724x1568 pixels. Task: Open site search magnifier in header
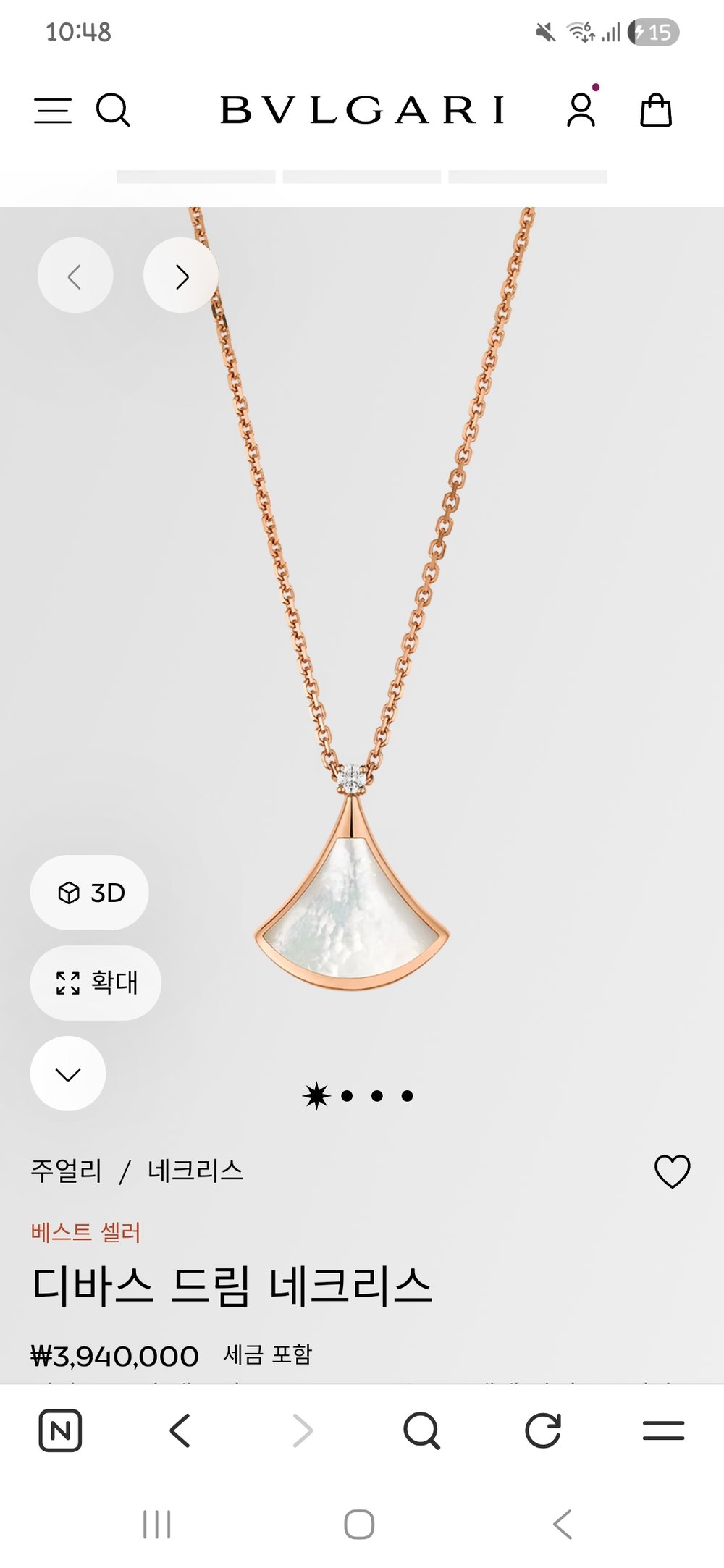[113, 110]
